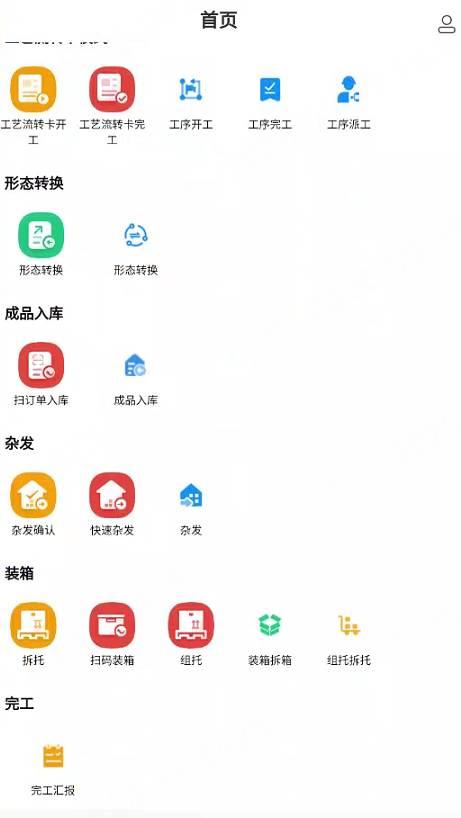Screen dimensions: 461x818
Task: Open 完工汇报
Action: tap(53, 756)
